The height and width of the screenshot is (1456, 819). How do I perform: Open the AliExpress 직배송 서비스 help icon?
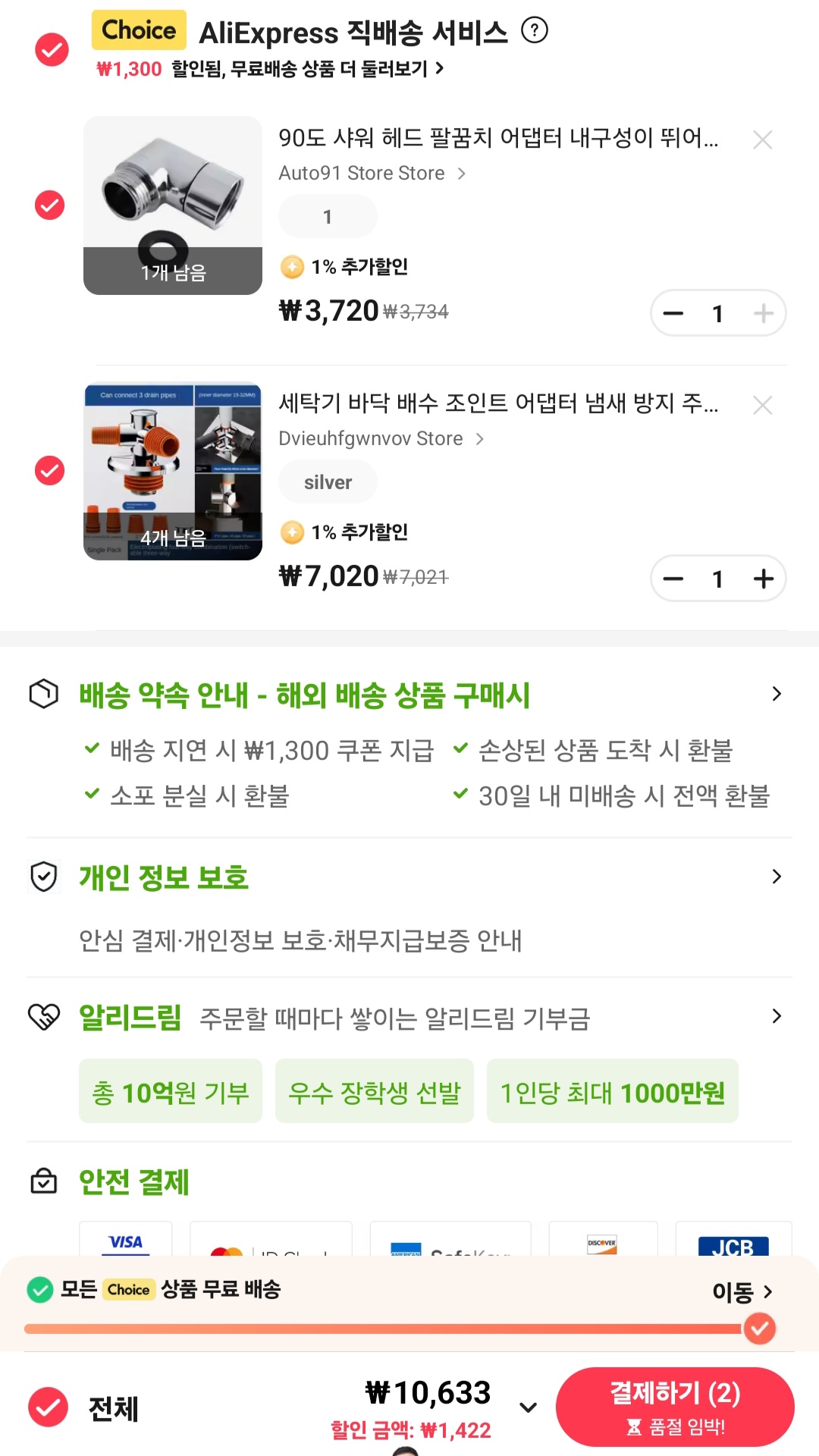tap(535, 30)
